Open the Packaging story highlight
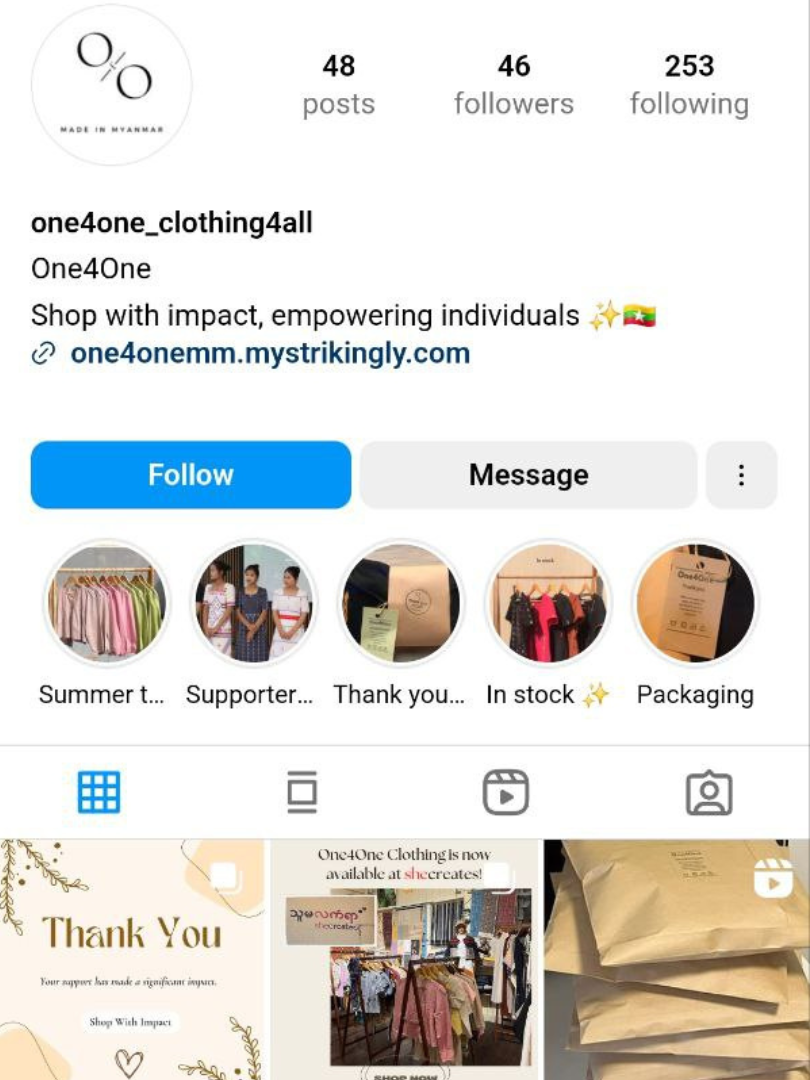 tap(695, 604)
